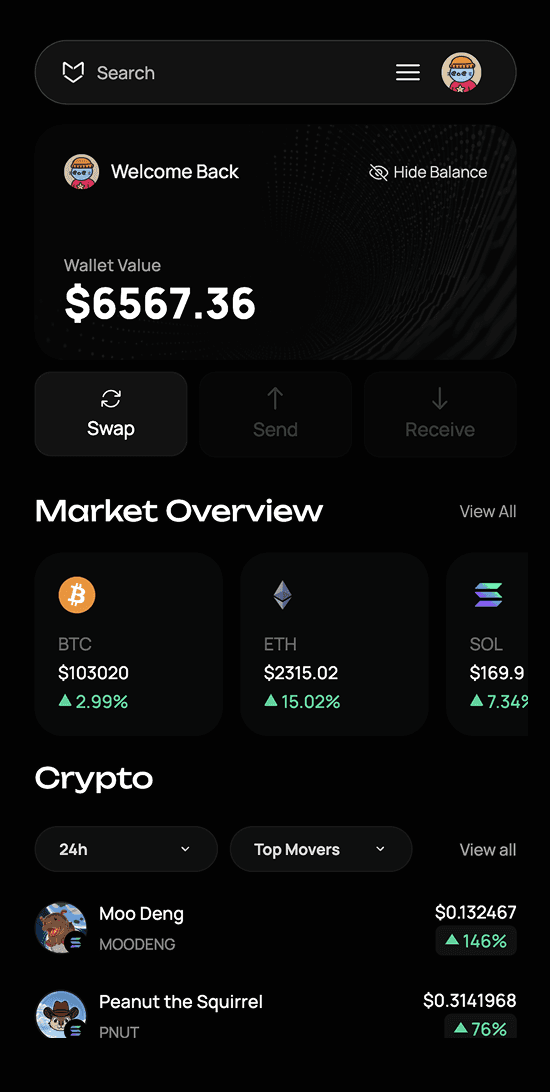The height and width of the screenshot is (1092, 550).
Task: Expand the 24h timeframe dropdown
Action: 126,849
